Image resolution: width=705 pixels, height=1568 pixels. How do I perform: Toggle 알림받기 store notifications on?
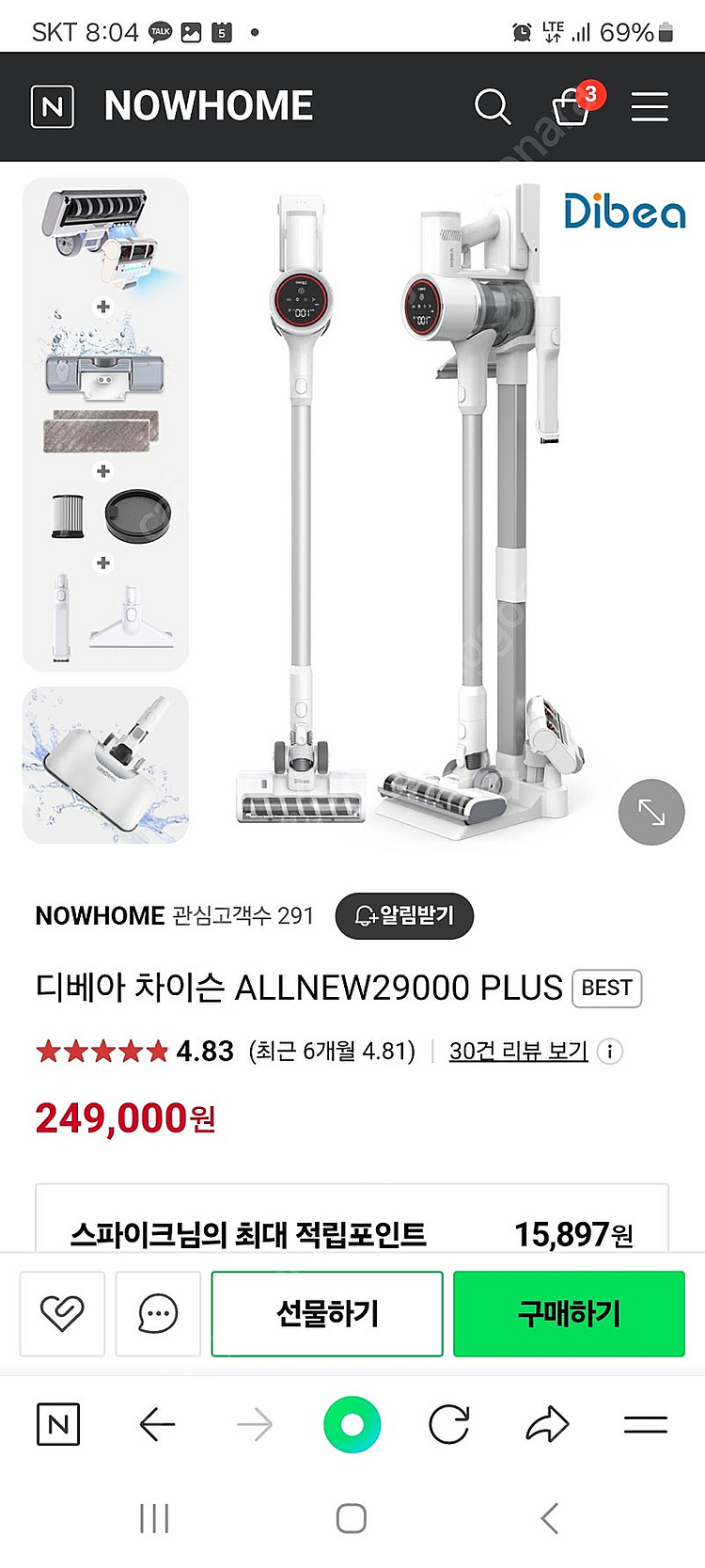404,916
